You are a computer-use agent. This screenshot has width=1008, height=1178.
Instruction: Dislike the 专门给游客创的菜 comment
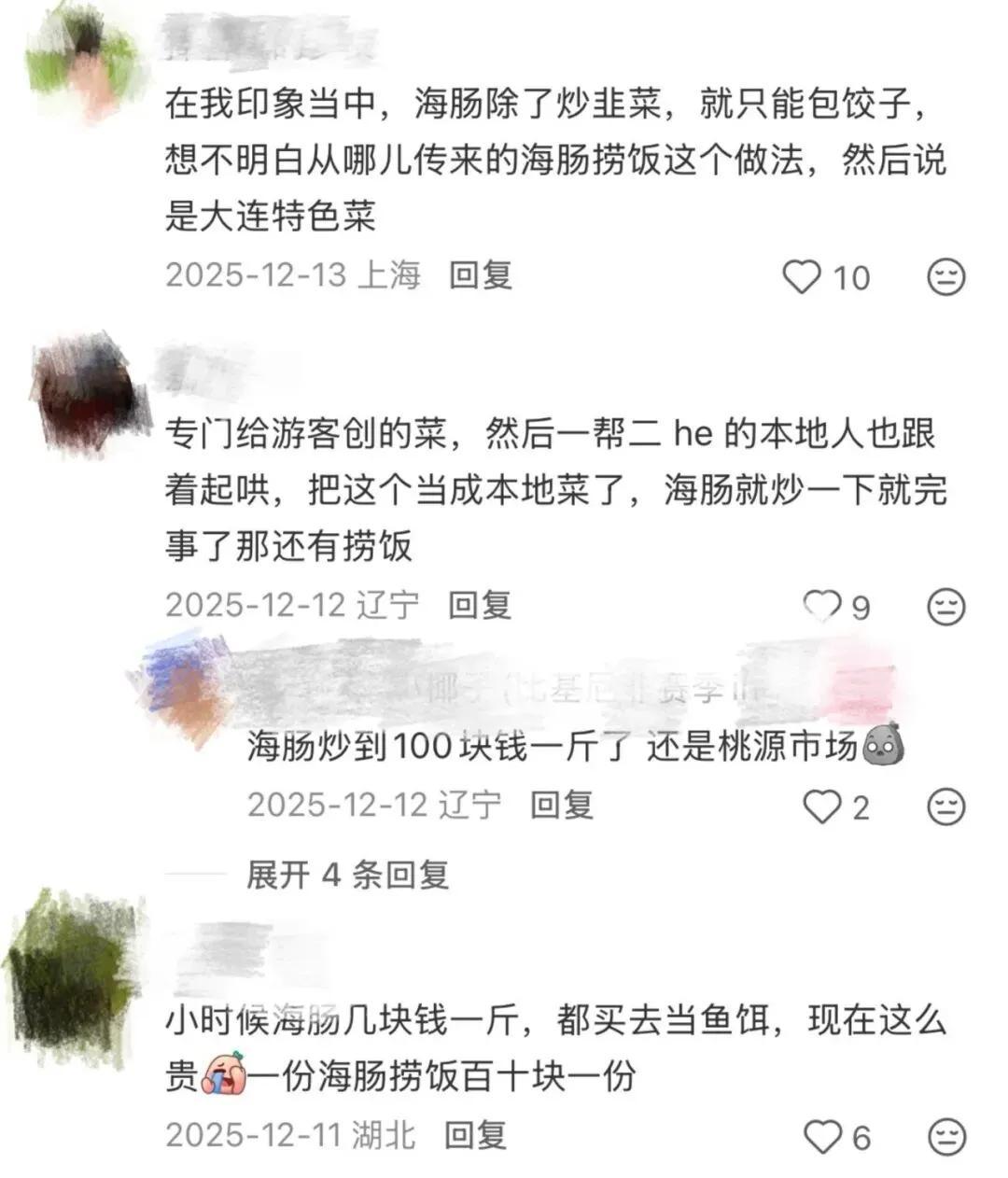click(x=945, y=608)
